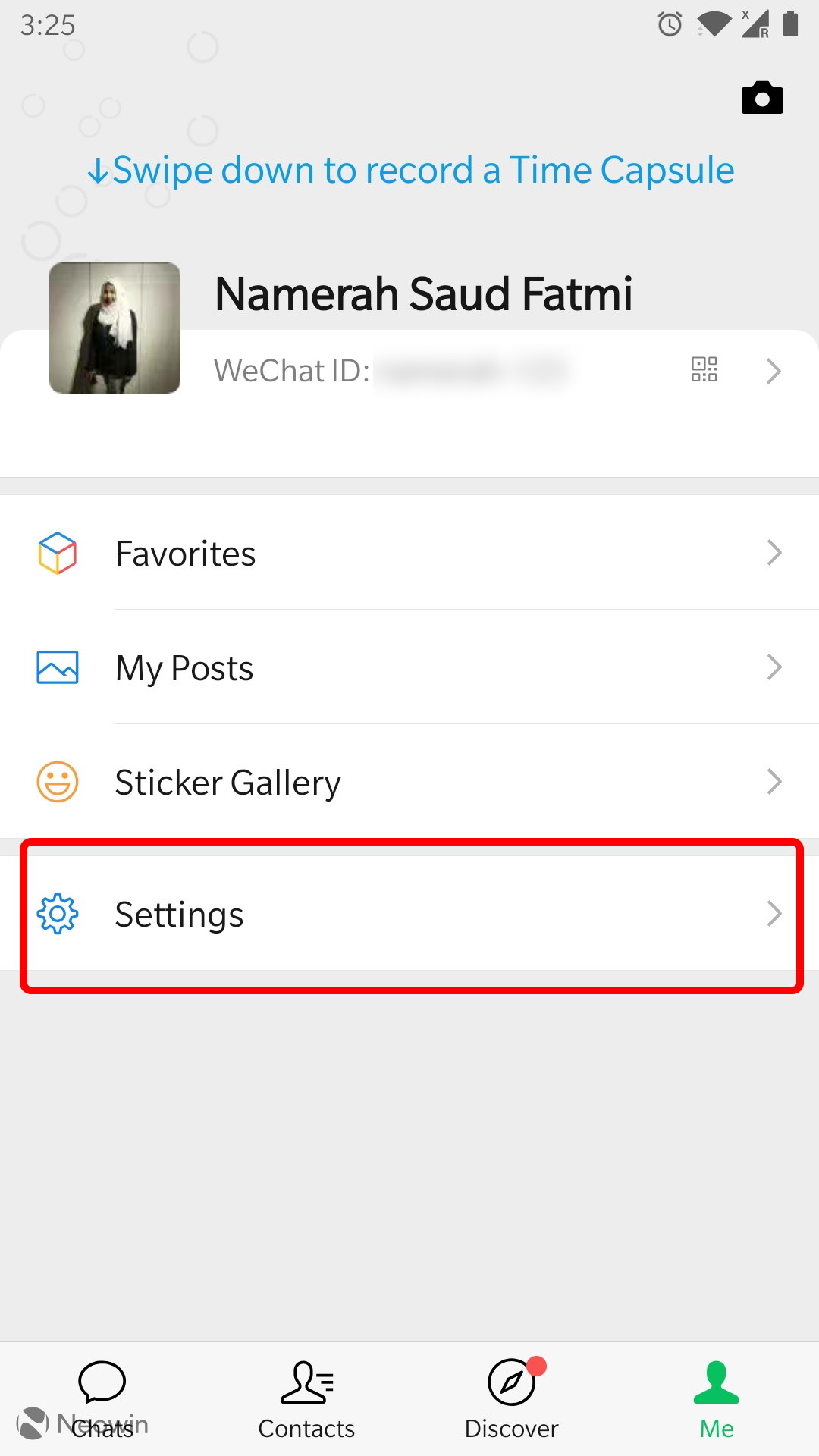Tap the Swipe down to record a Time Capsule link
819x1456 pixels.
(x=409, y=169)
